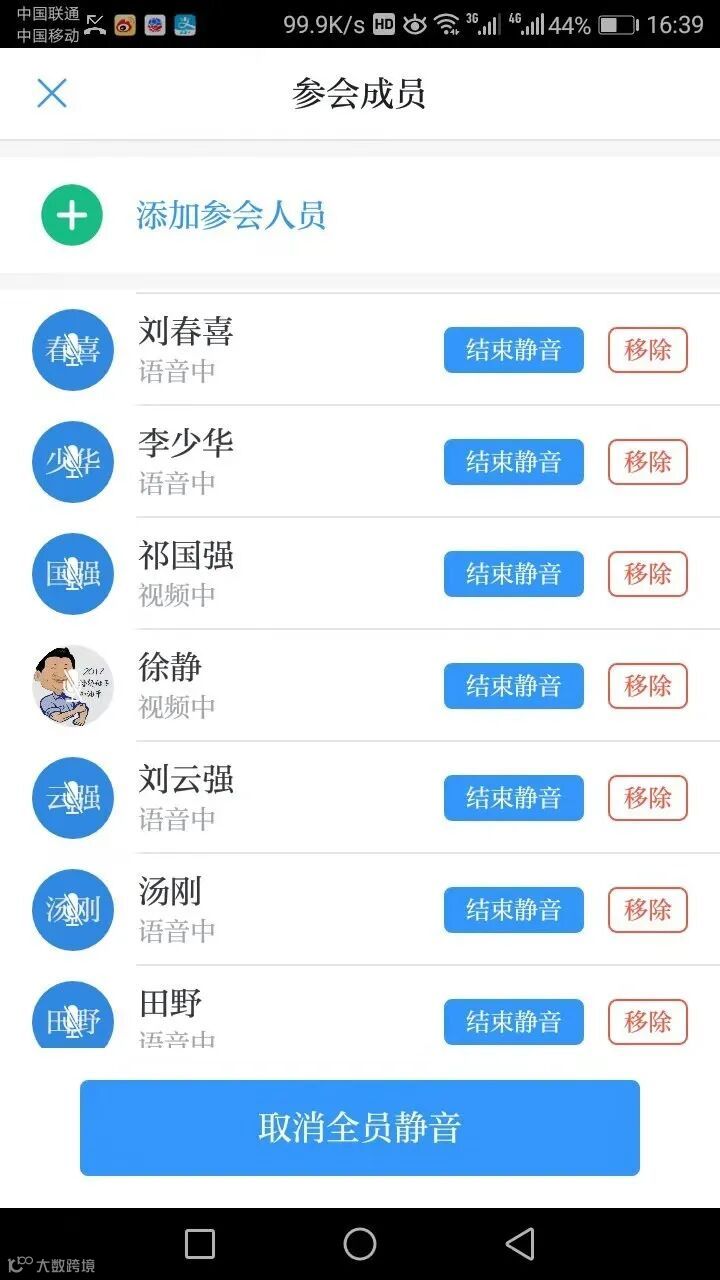Tap 添加参会人员 to add attendees
The height and width of the screenshot is (1280, 720).
231,216
